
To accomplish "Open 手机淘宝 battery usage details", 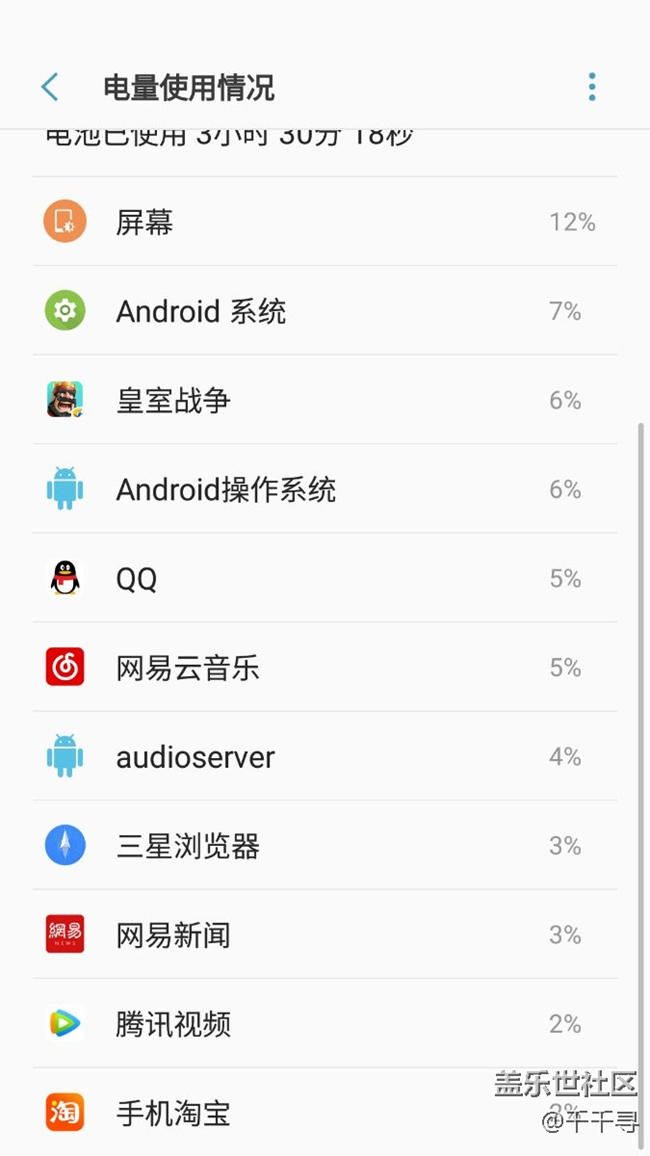I will point(300,1112).
